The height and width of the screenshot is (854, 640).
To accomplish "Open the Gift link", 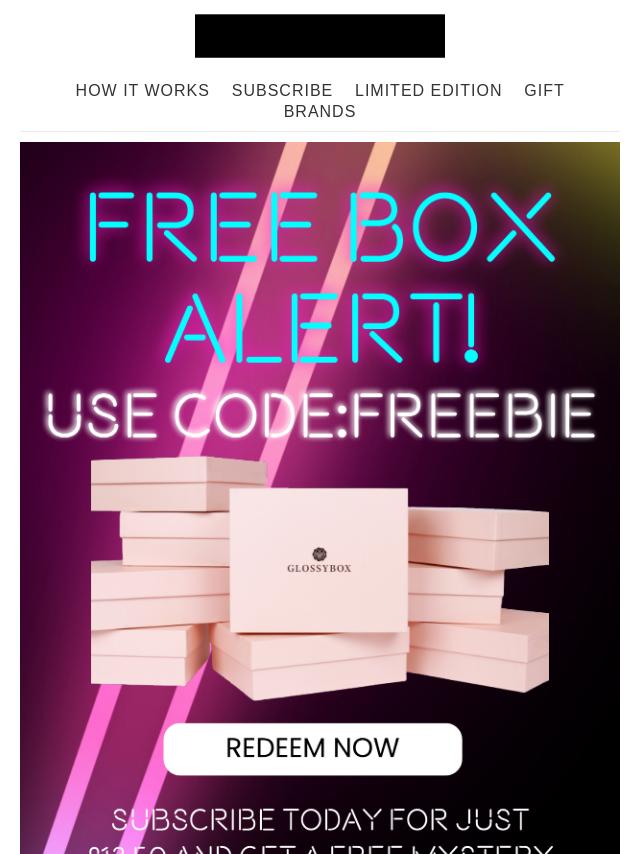I will 544,90.
